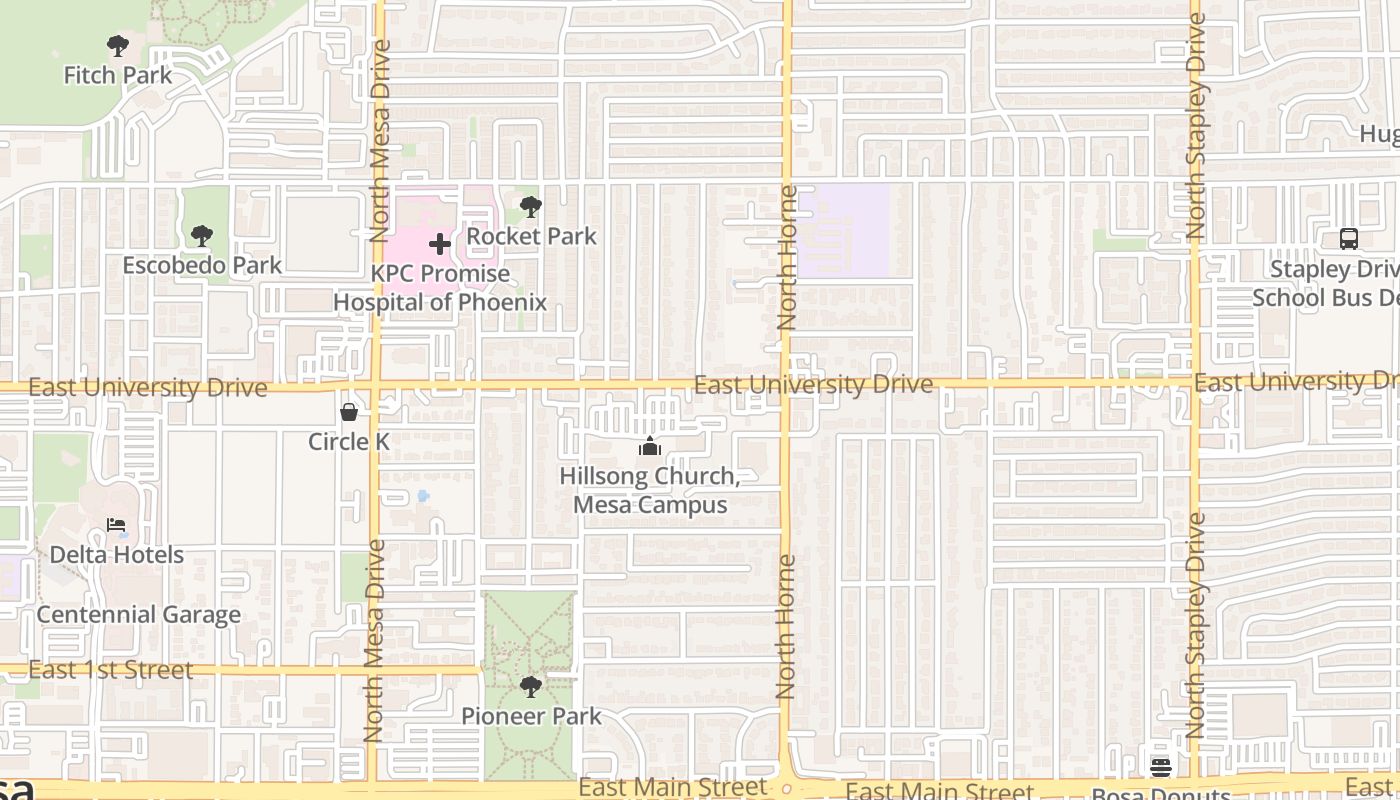
Task: Open Hillsong Church, Mesa Campus marker
Action: coord(650,446)
